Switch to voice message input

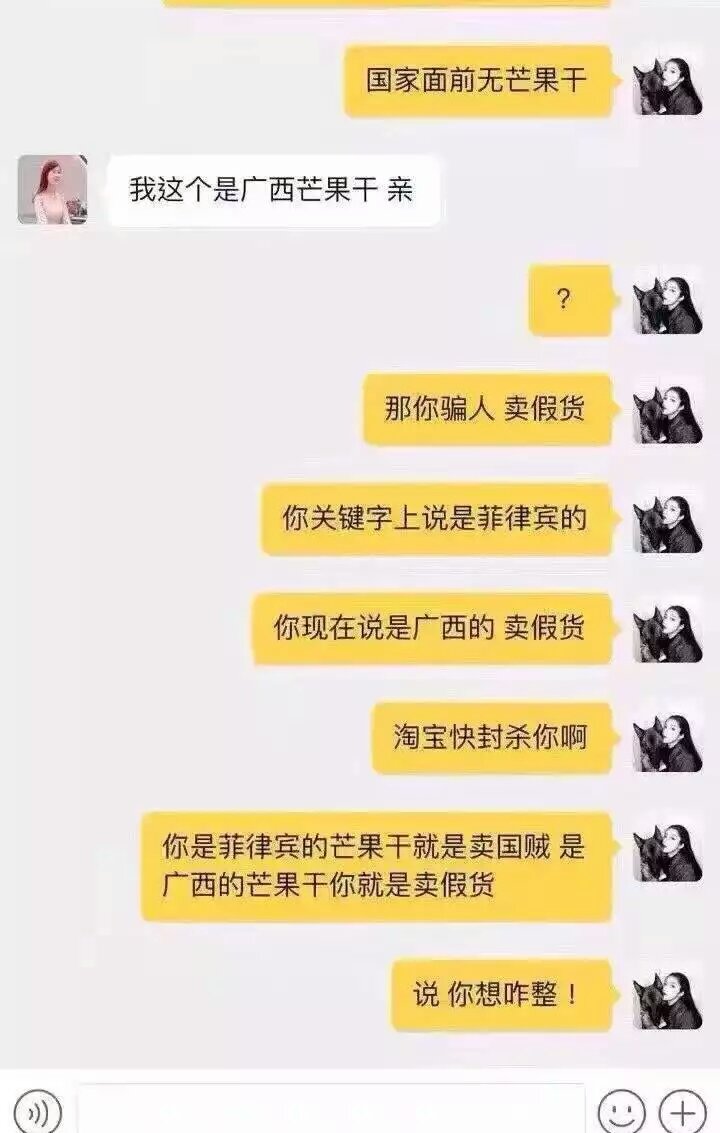pyautogui.click(x=38, y=1111)
